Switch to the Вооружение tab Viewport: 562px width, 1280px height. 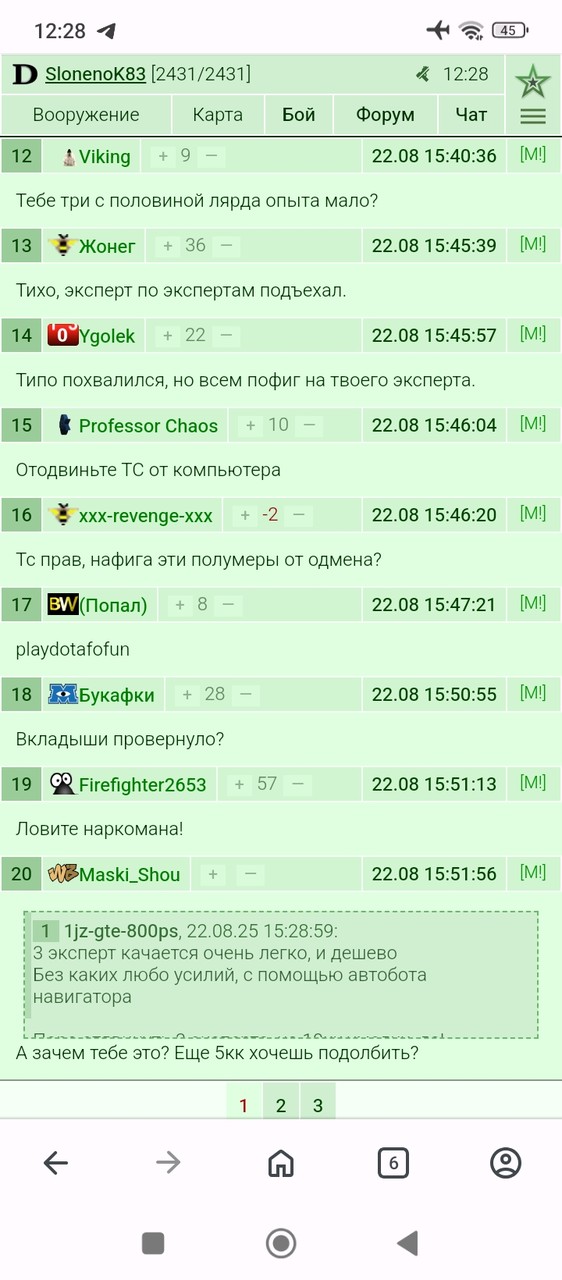(x=86, y=114)
